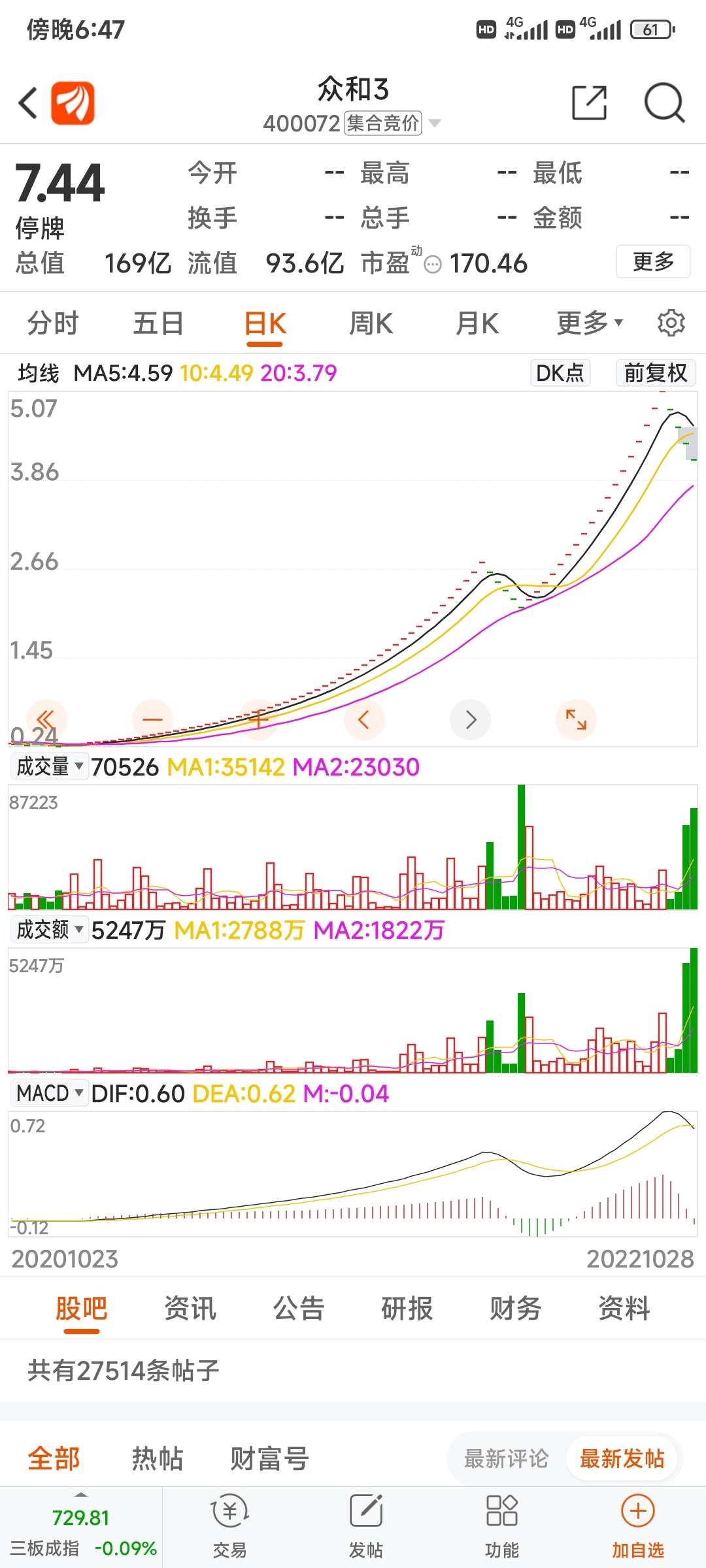The width and height of the screenshot is (706, 1568).
Task: Open the 成交量 indicator dropdown
Action: [50, 766]
